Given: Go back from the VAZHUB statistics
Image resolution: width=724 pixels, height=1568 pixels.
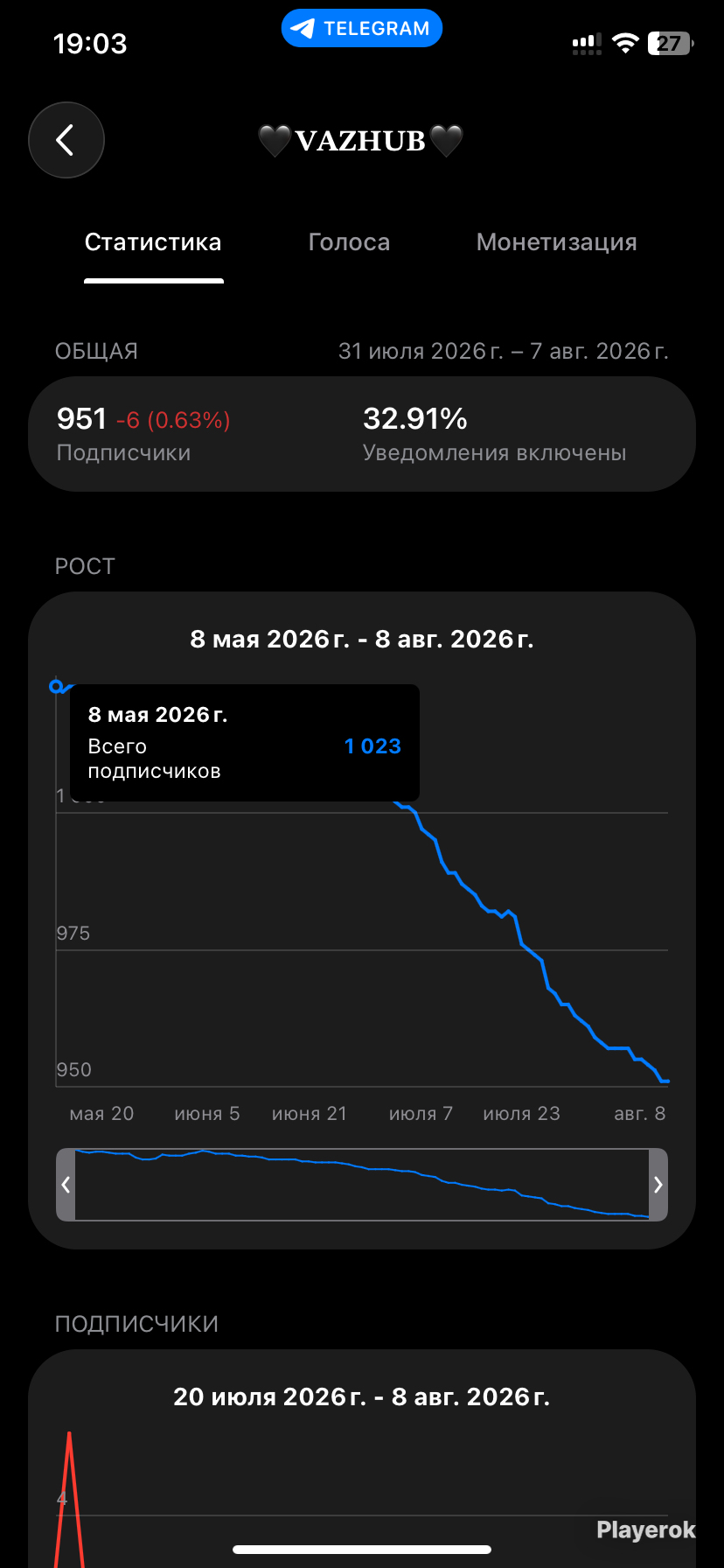Looking at the screenshot, I should tap(66, 140).
